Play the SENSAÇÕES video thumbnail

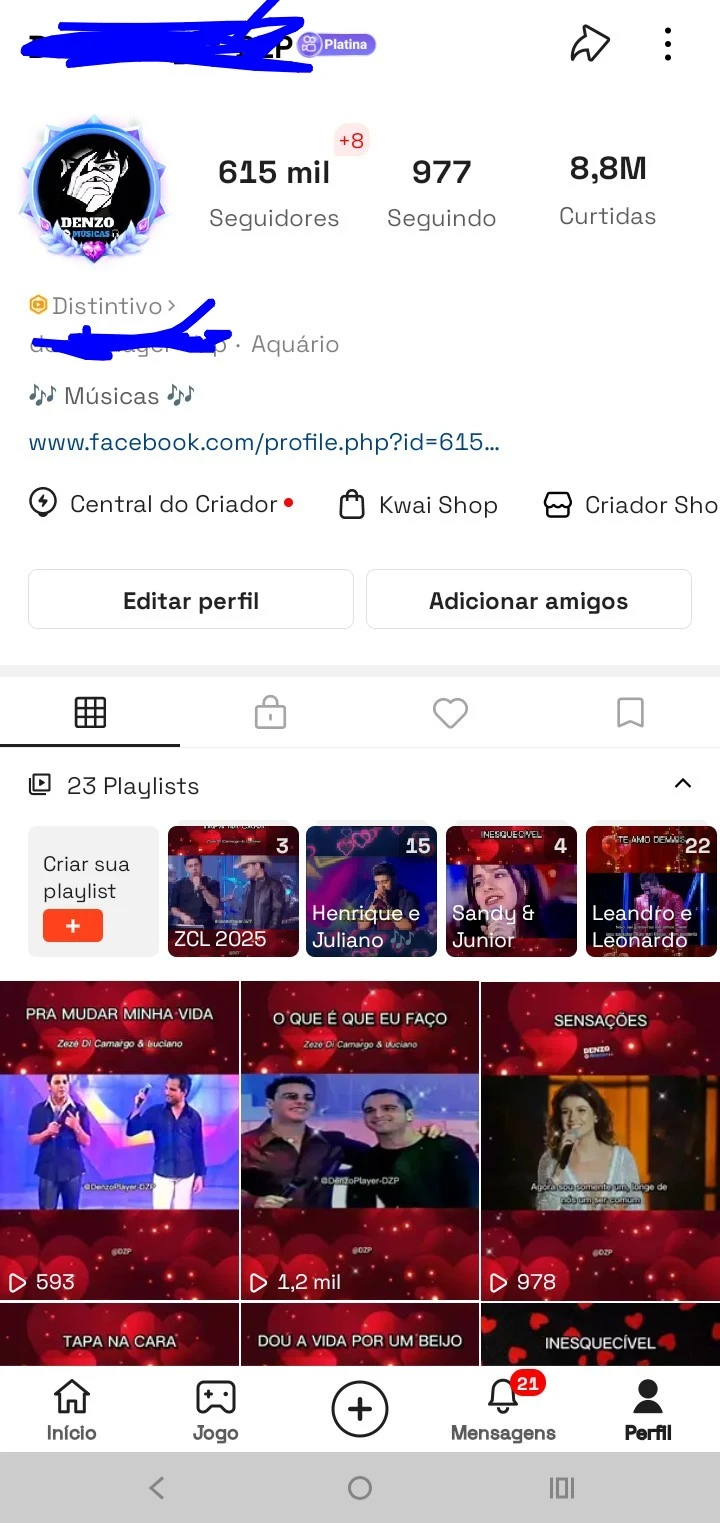coord(599,1138)
